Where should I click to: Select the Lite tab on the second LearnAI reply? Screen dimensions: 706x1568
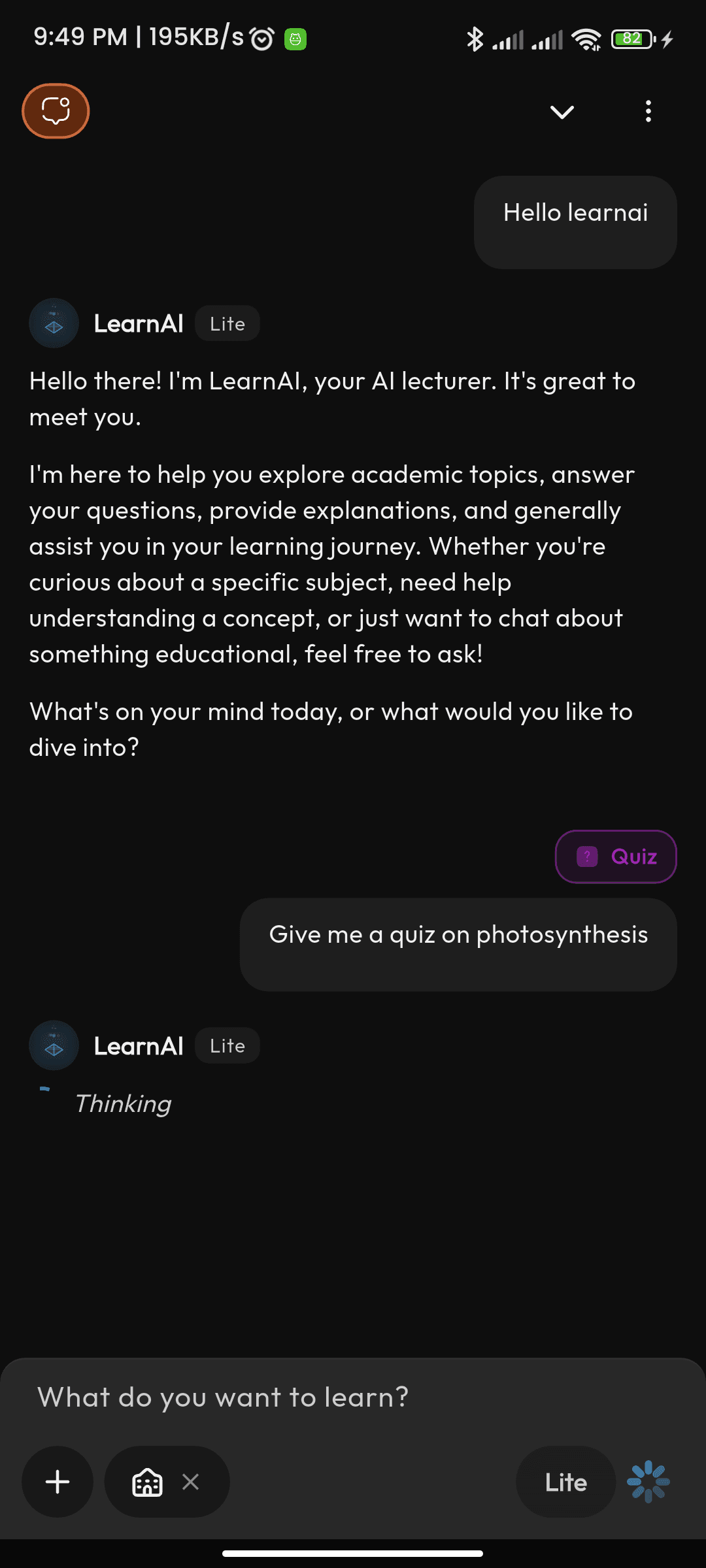[x=227, y=1045]
